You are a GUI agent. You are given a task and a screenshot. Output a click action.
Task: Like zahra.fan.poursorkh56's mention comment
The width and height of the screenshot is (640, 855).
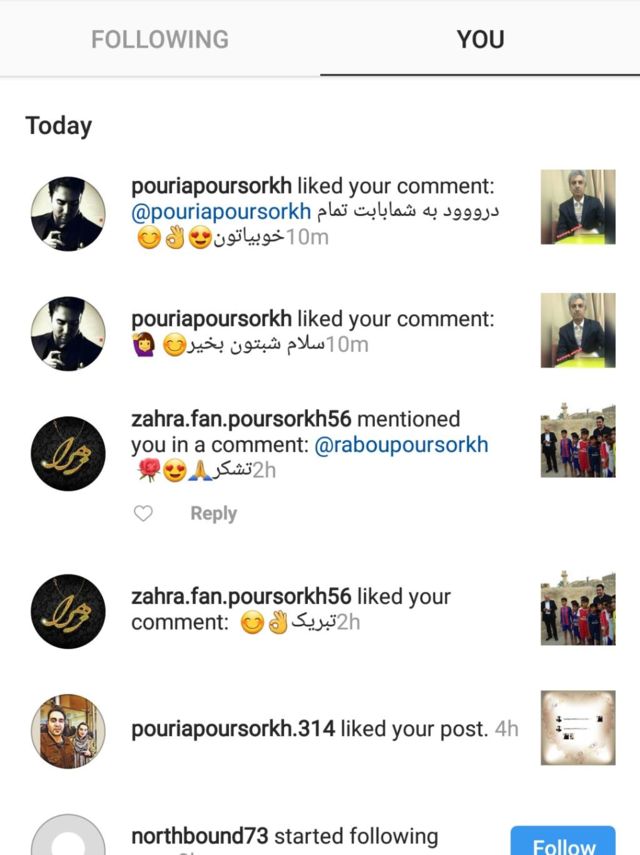pyautogui.click(x=144, y=513)
